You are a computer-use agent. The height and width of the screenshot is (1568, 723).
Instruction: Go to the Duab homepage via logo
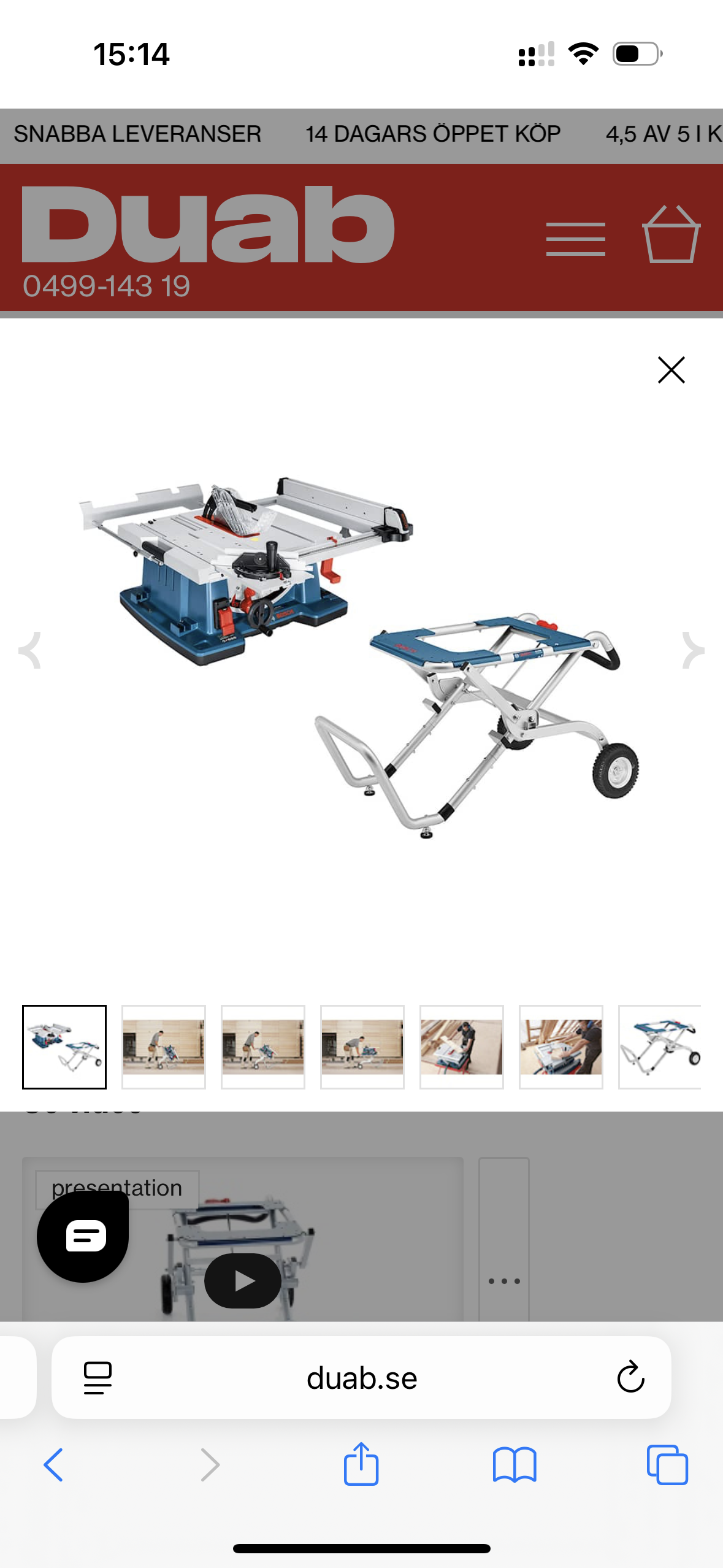pos(208,225)
